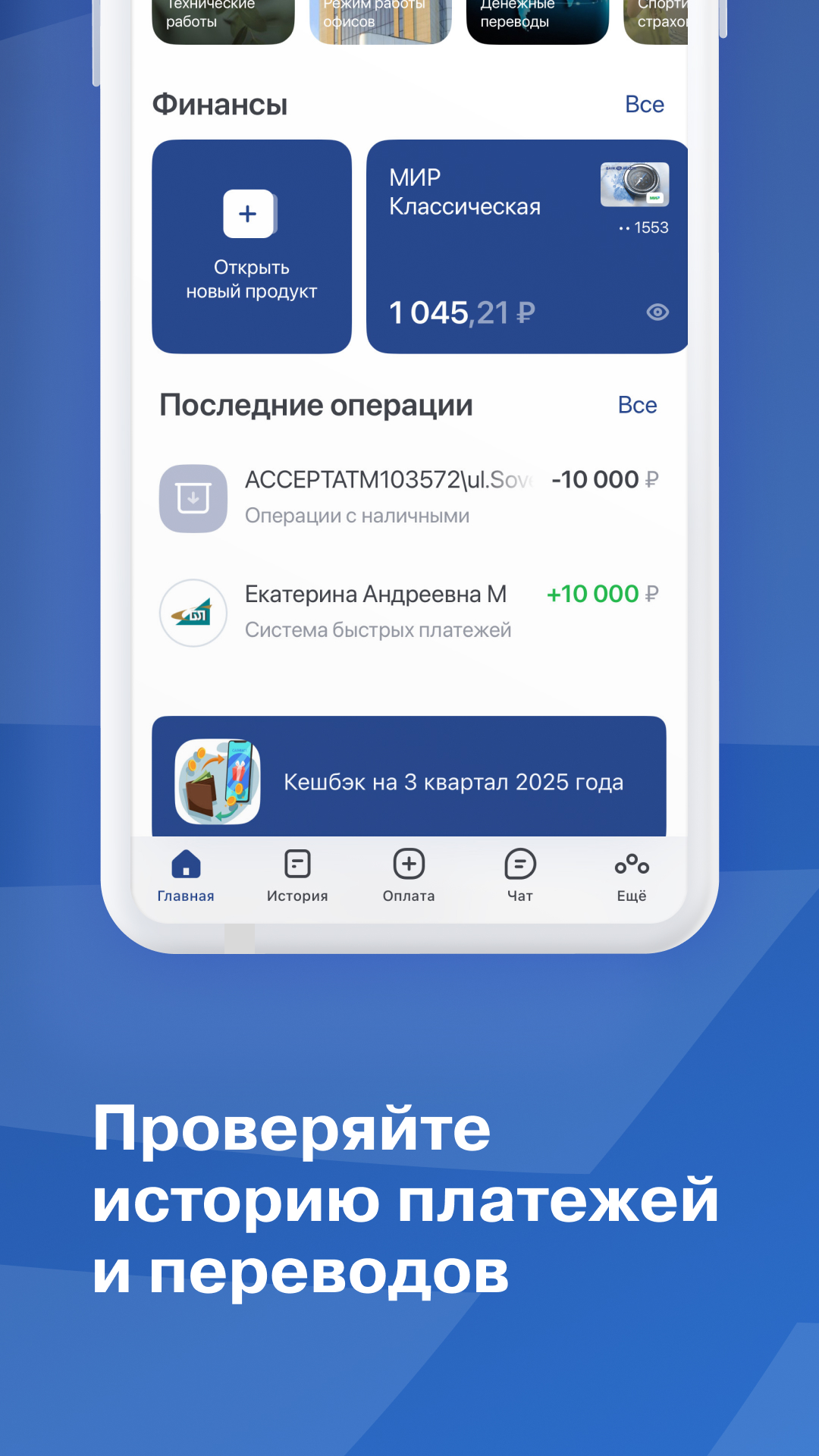Open the Денежные переводы banner
This screenshot has width=819, height=1456.
537,15
